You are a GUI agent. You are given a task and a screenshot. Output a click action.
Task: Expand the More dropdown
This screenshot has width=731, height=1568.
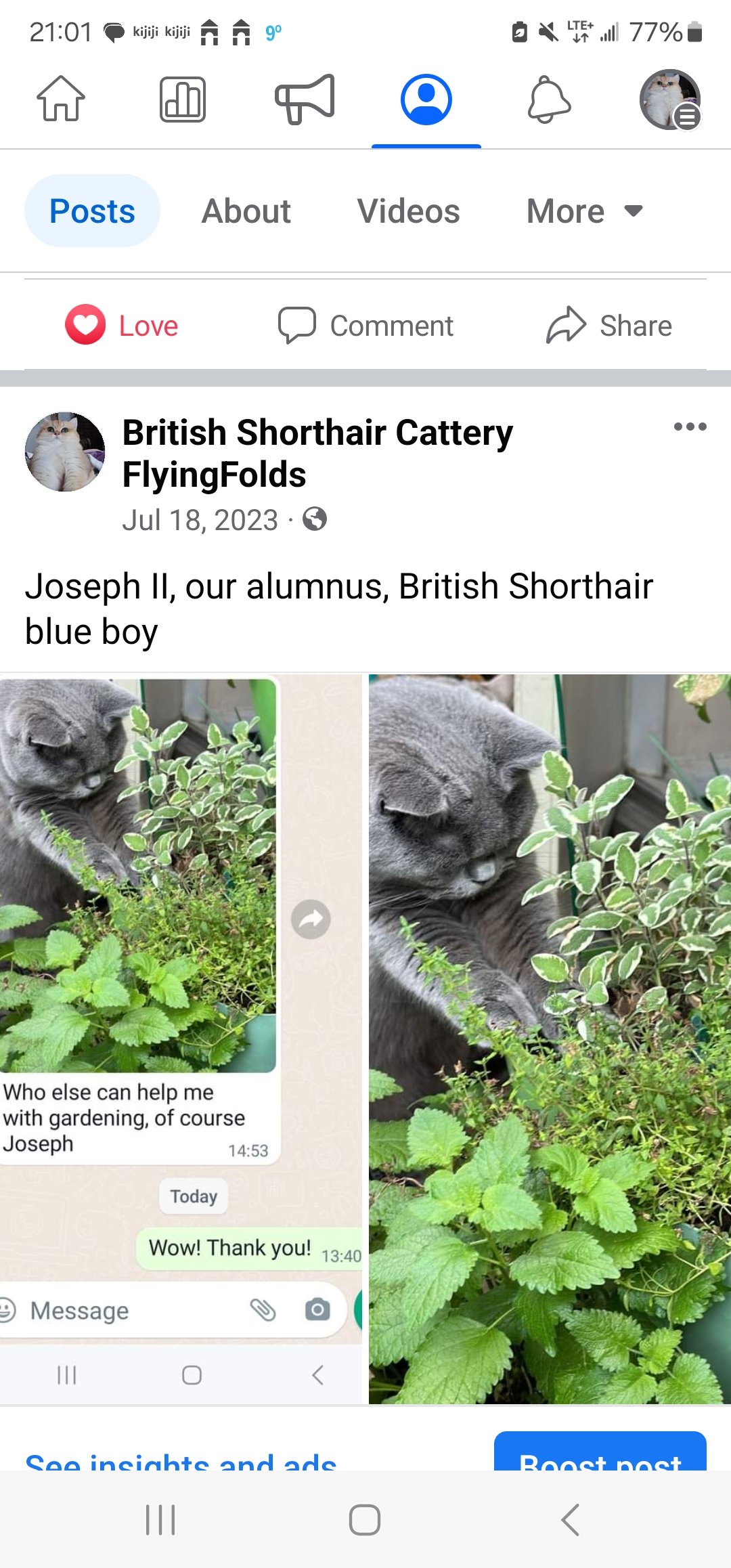[583, 211]
